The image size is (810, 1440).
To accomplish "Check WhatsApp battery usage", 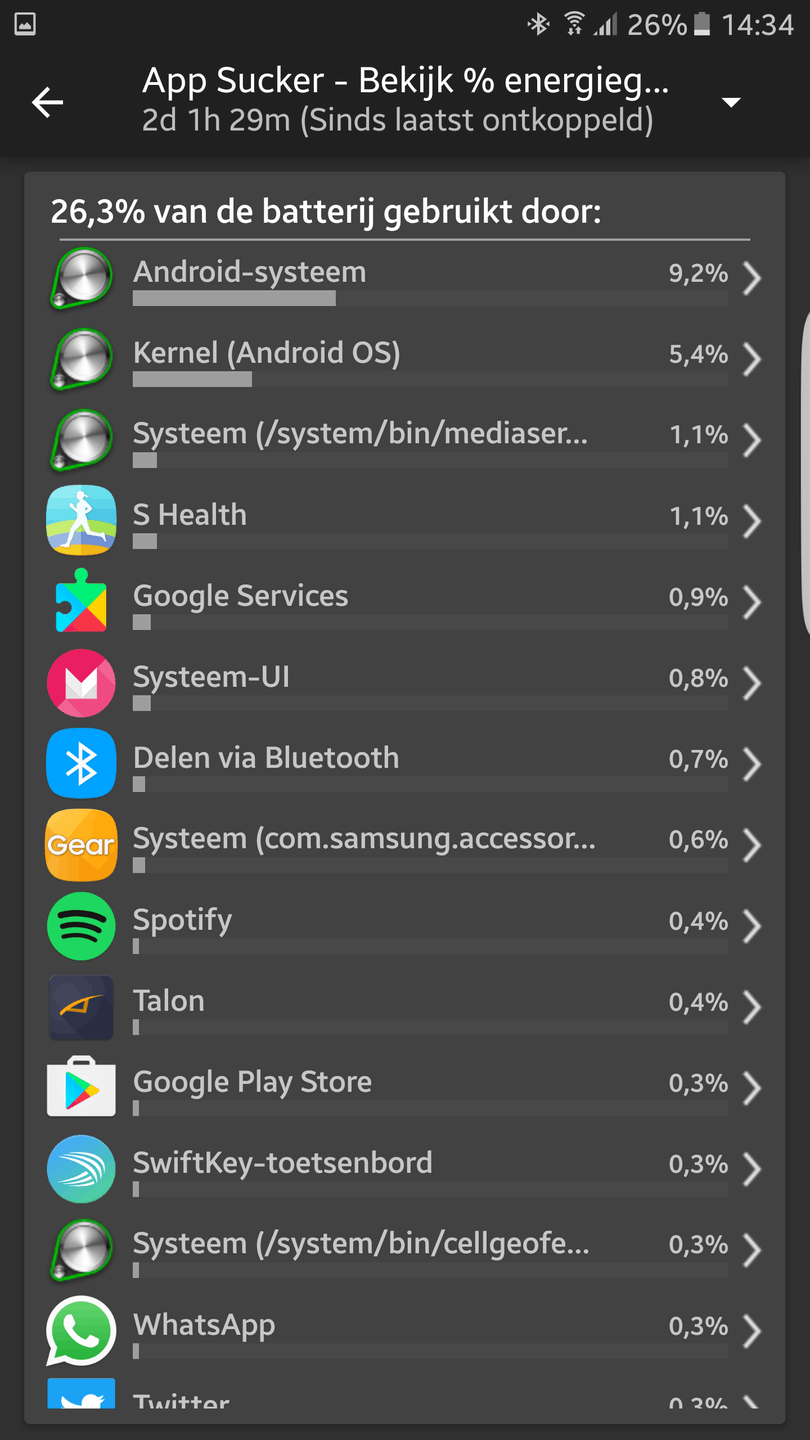I will coord(404,1332).
